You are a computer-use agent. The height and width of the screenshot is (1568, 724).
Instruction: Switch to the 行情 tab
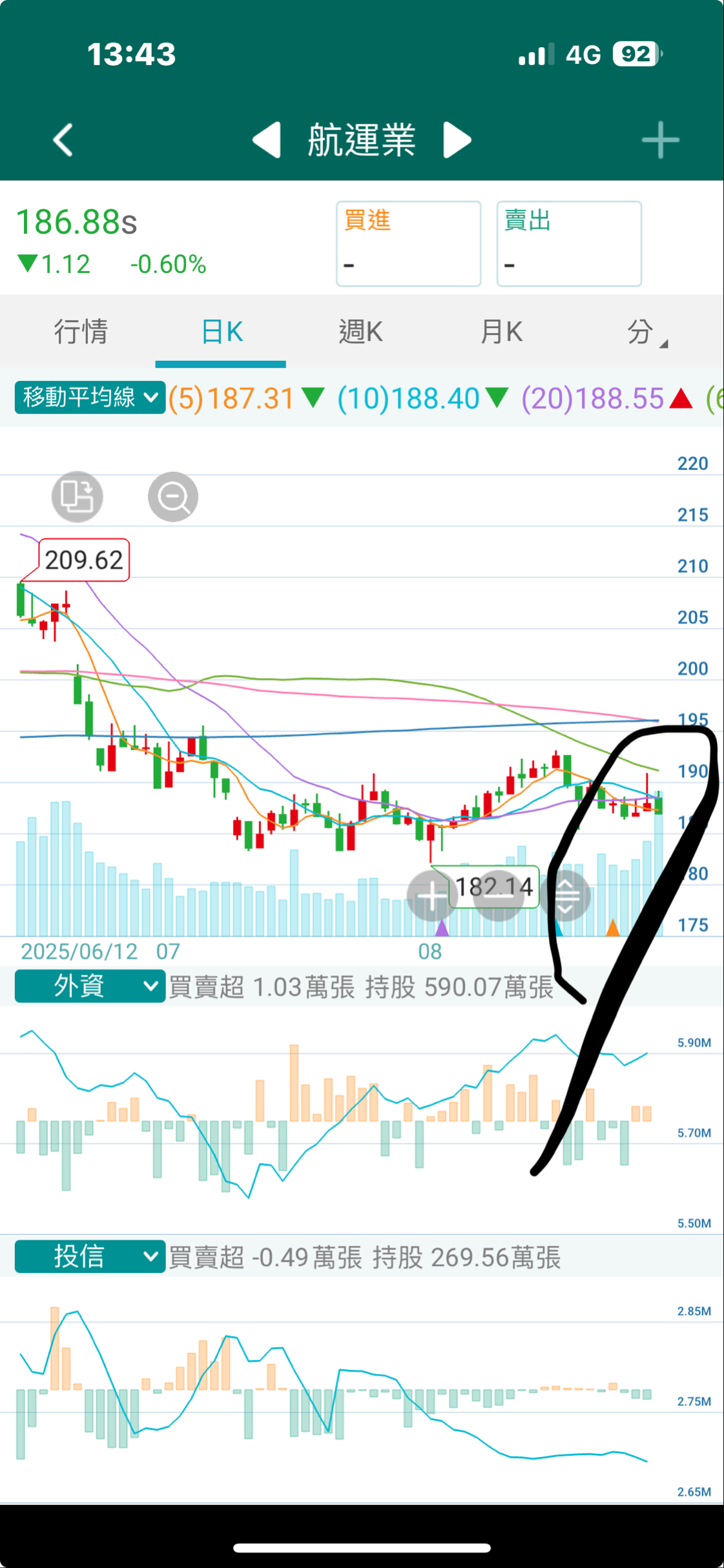81,332
